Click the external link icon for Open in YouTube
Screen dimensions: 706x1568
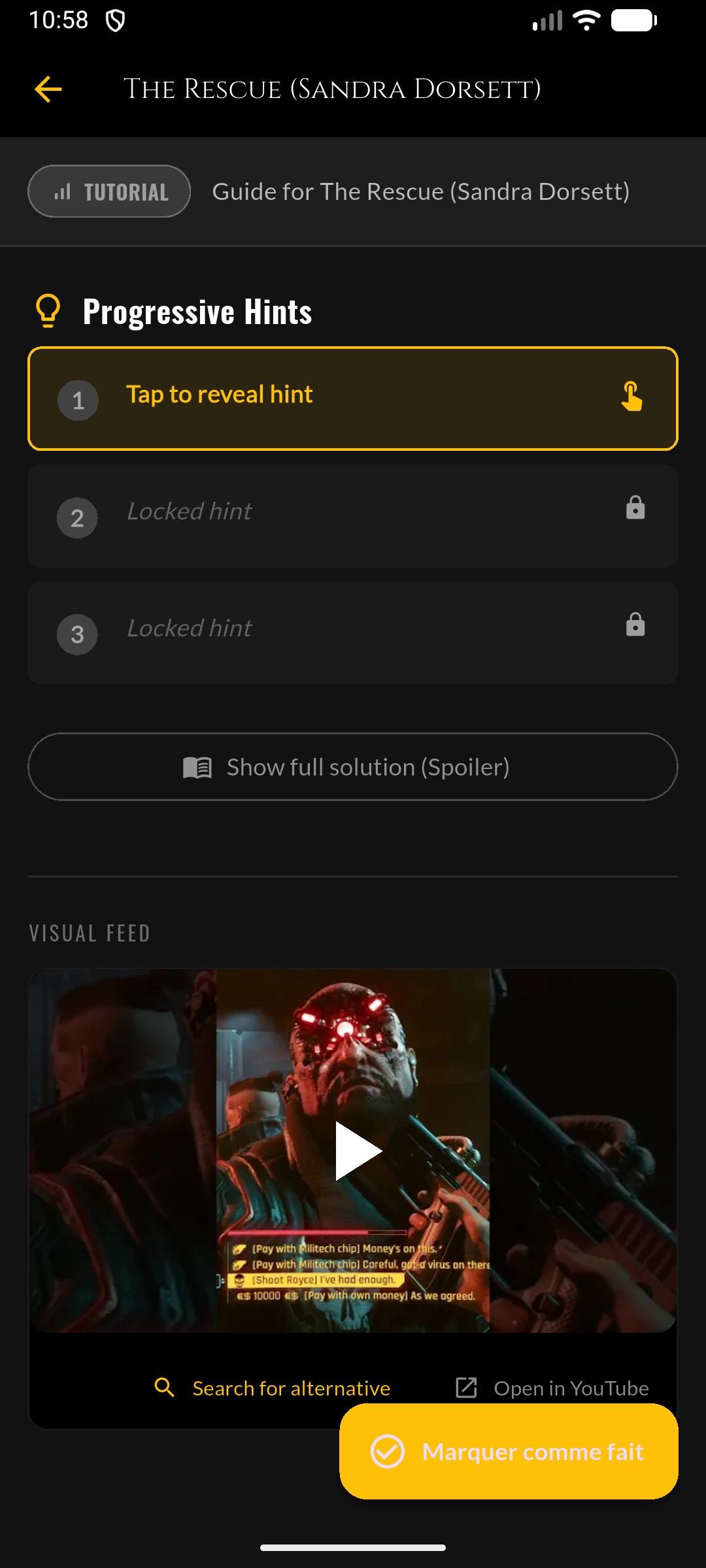click(x=466, y=1388)
